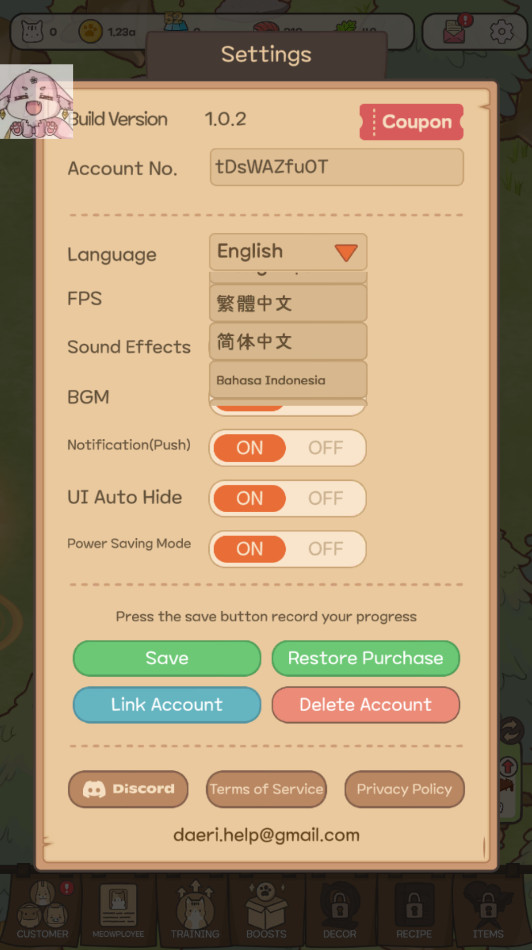Viewport: 532px width, 950px height.
Task: Tap Delete Account
Action: (365, 705)
